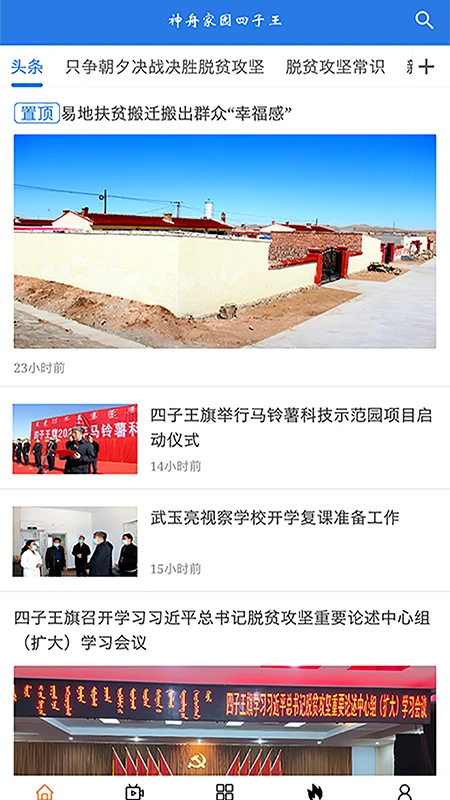This screenshot has height=800, width=450.
Task: Select the 只争朝夕决战决胜脱贫攻坚 tab
Action: pos(165,67)
